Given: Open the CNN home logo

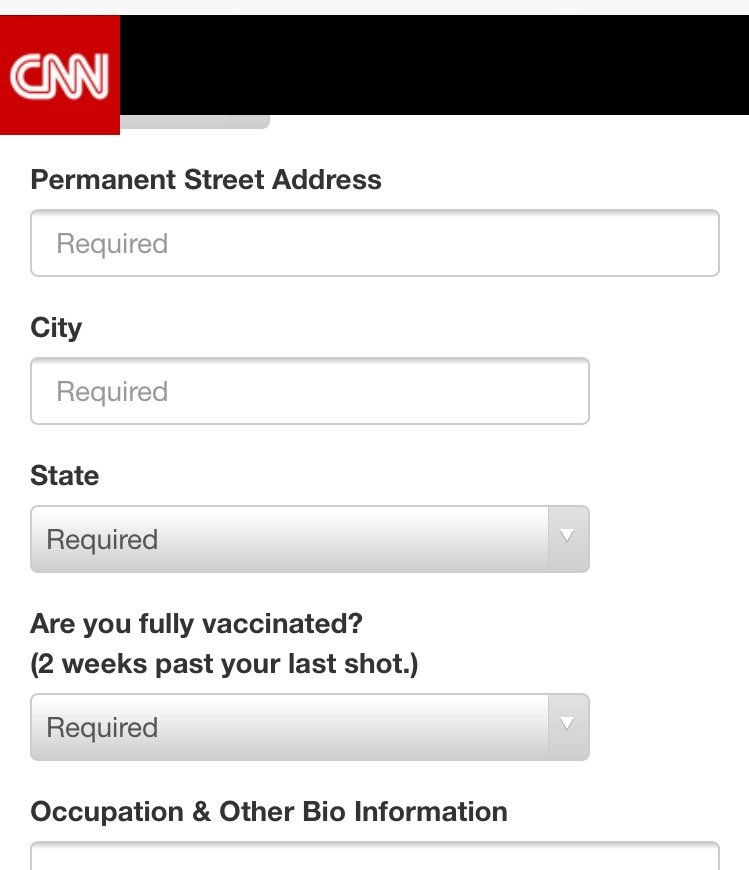Looking at the screenshot, I should tap(59, 75).
